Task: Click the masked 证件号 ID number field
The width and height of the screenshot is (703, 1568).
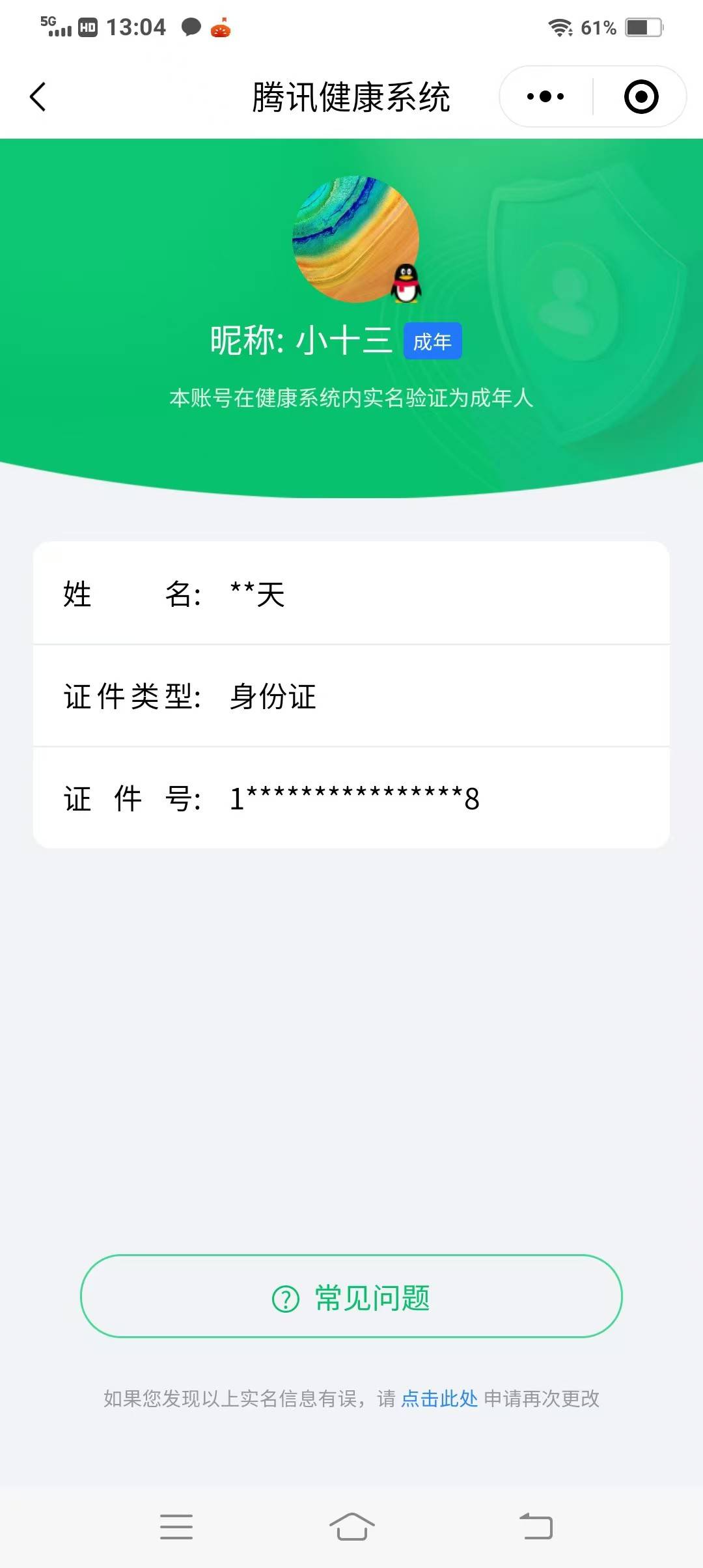Action: coord(355,799)
